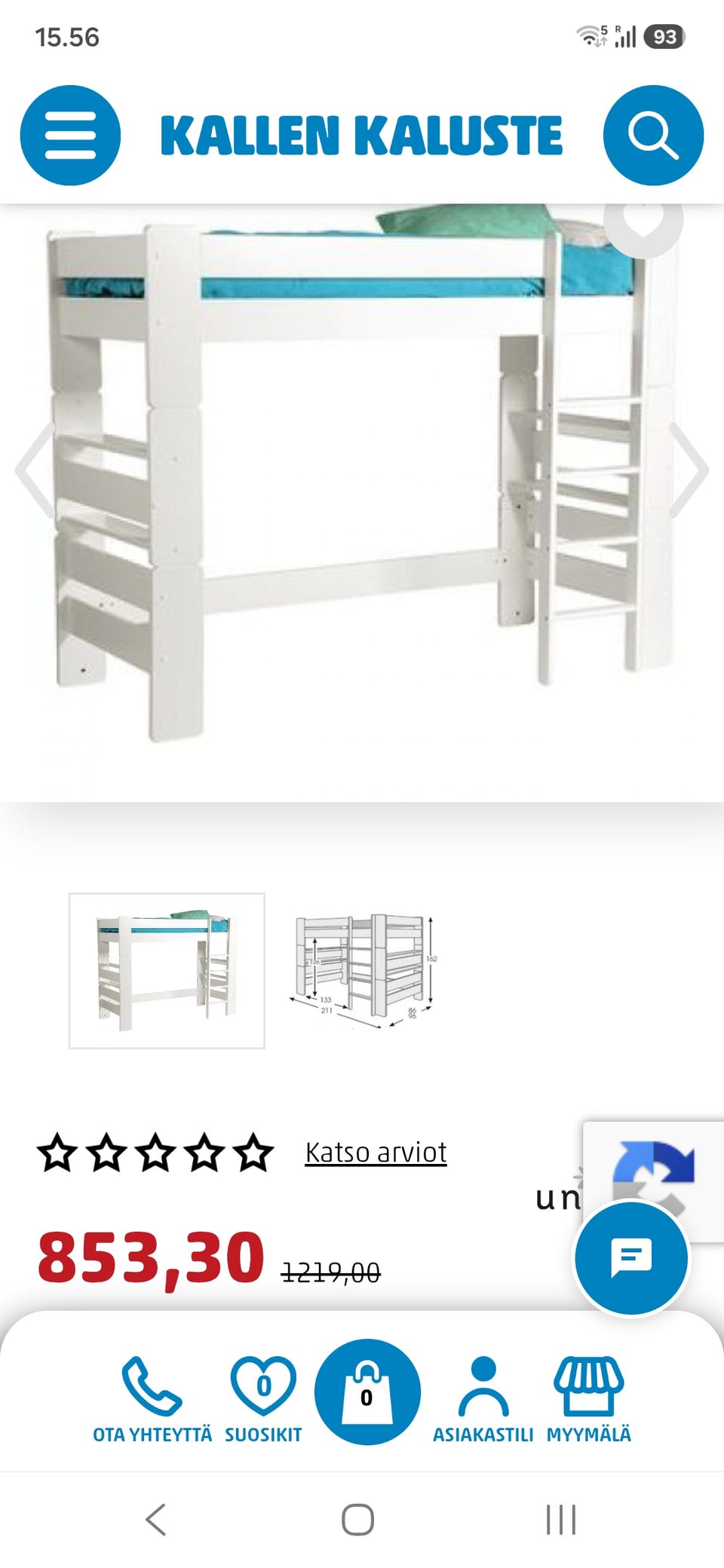
Task: Tap Ota yhteyttä in bottom bar
Action: (x=152, y=1400)
